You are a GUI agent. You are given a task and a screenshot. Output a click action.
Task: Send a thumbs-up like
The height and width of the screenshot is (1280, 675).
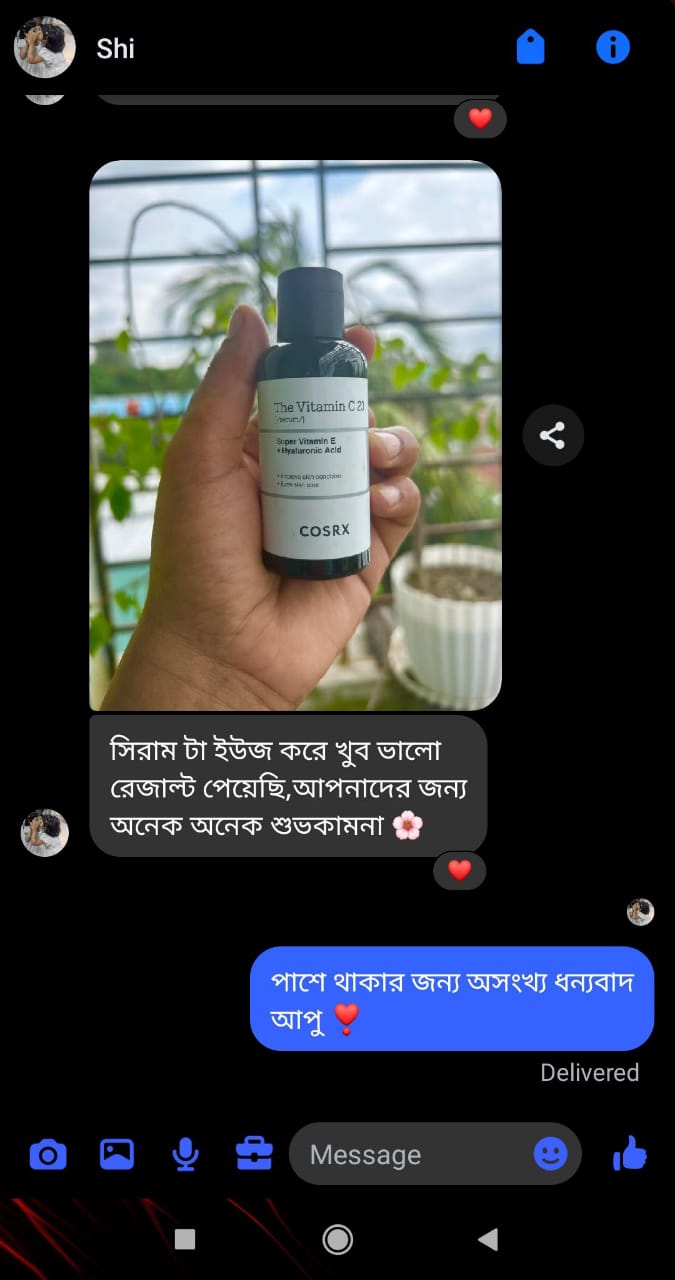point(630,1155)
